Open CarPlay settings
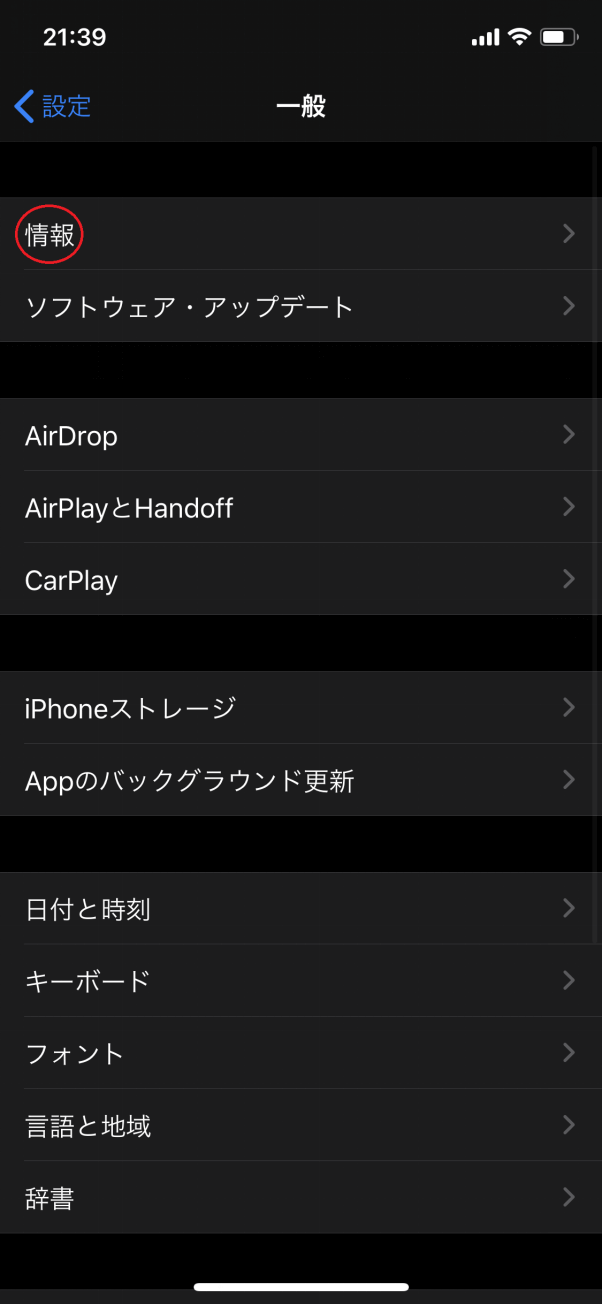This screenshot has height=1304, width=602. (x=301, y=579)
